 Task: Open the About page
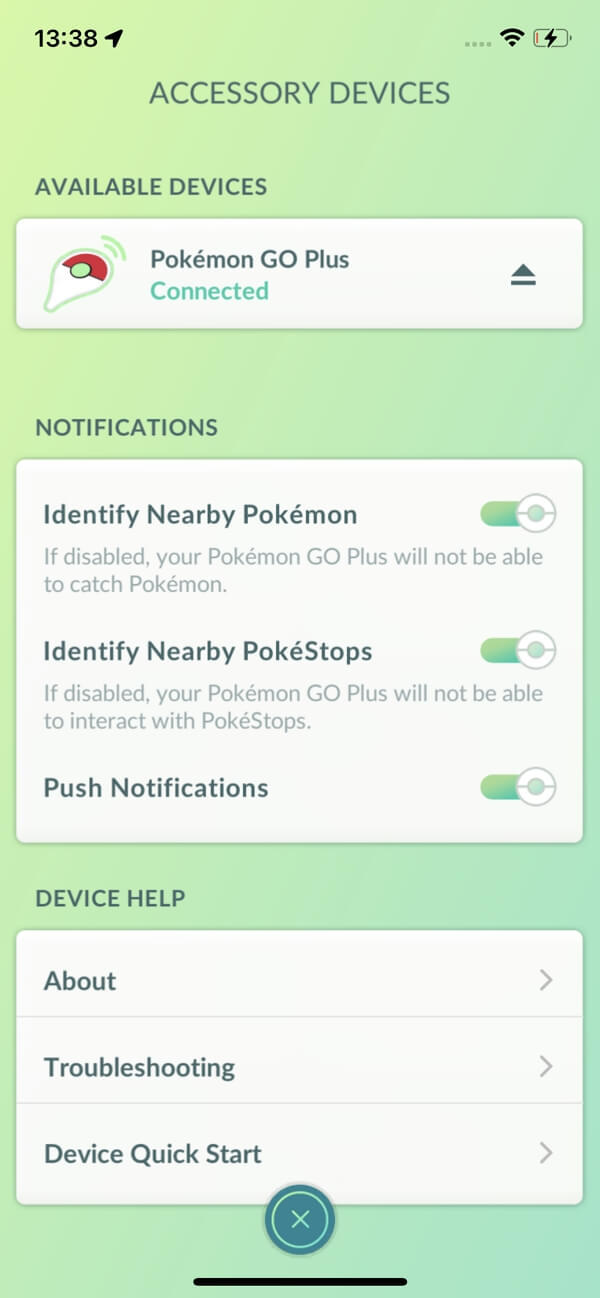(x=299, y=981)
